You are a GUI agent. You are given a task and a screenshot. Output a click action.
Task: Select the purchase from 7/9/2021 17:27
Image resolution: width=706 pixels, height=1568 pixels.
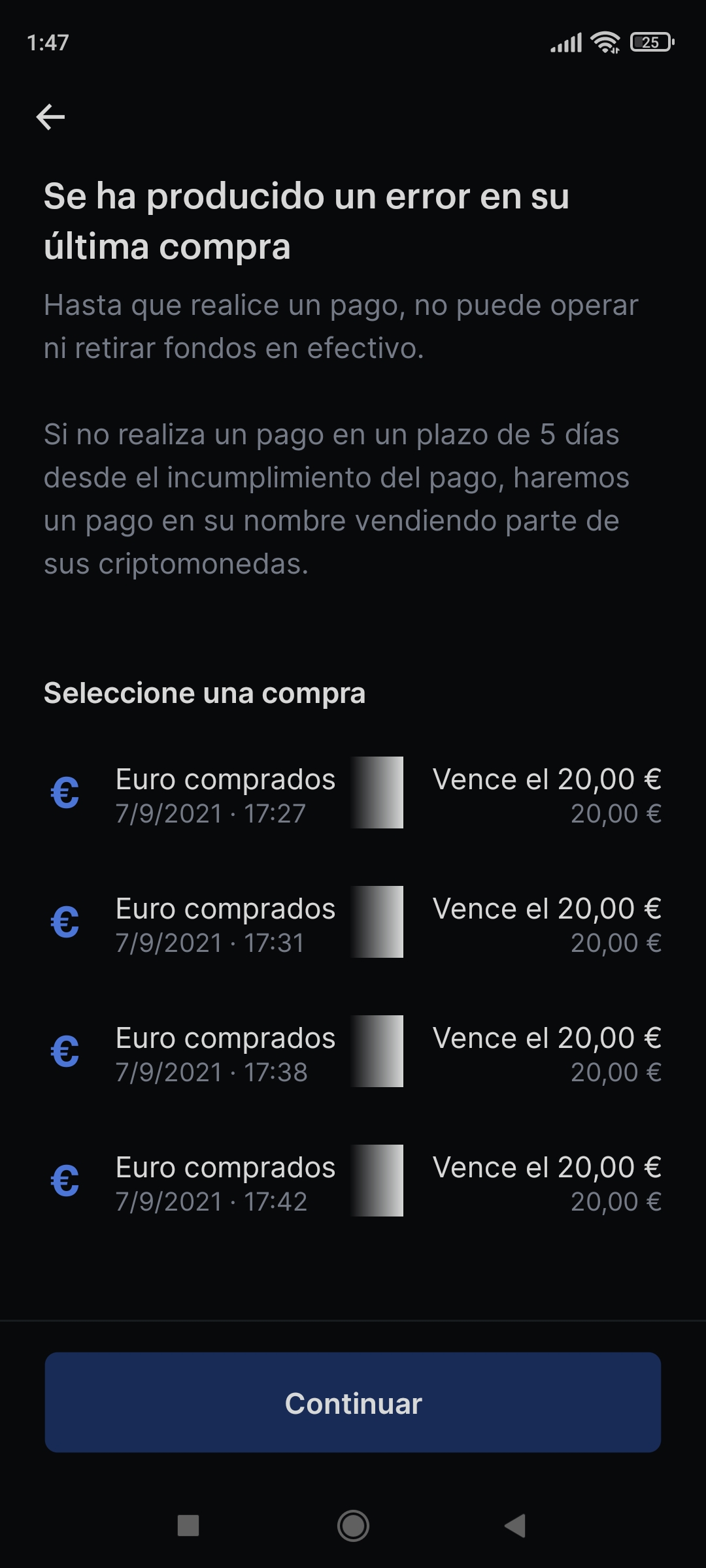coord(353,794)
